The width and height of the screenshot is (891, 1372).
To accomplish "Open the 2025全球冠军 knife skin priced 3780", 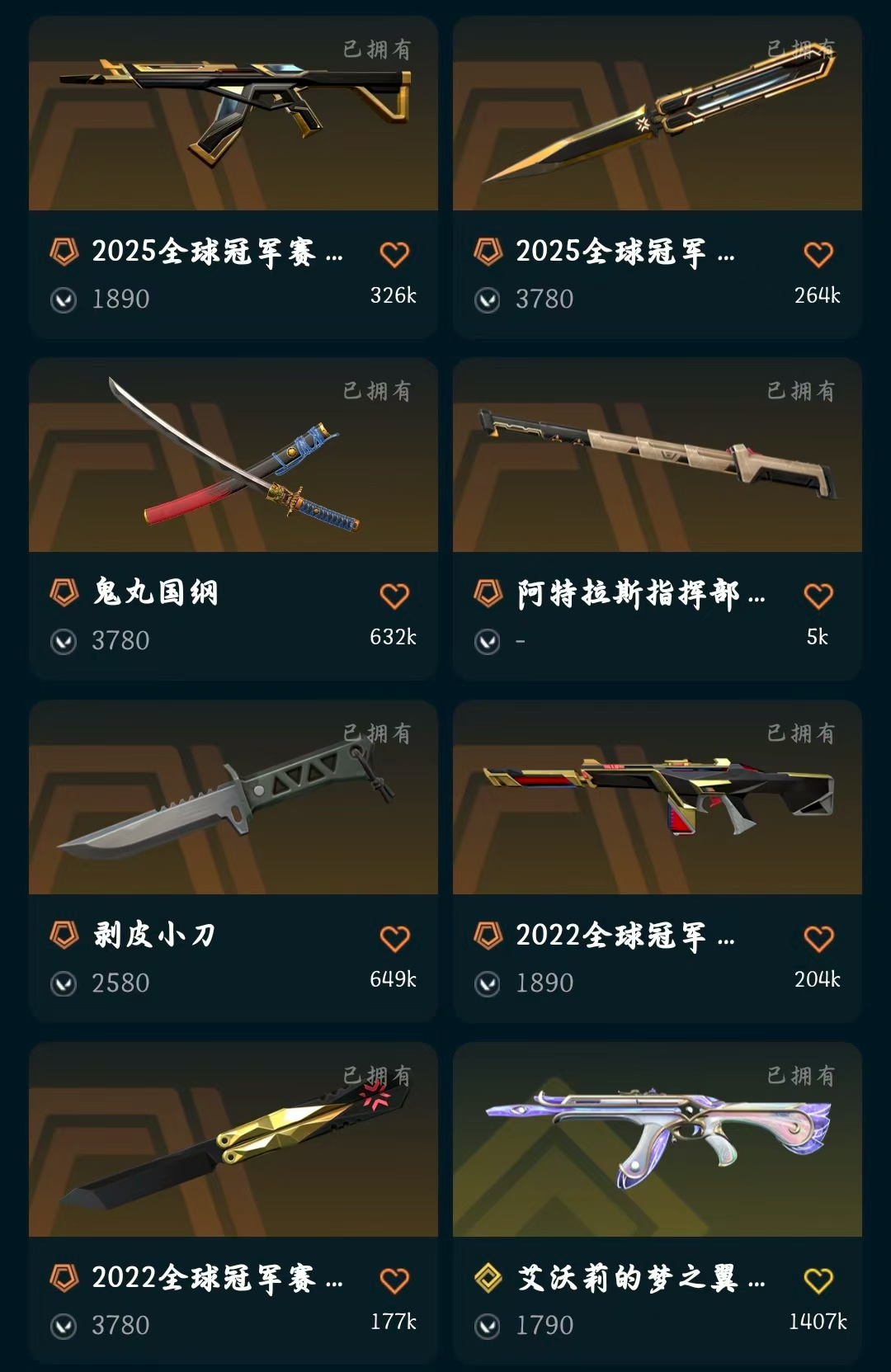I will coord(657,116).
